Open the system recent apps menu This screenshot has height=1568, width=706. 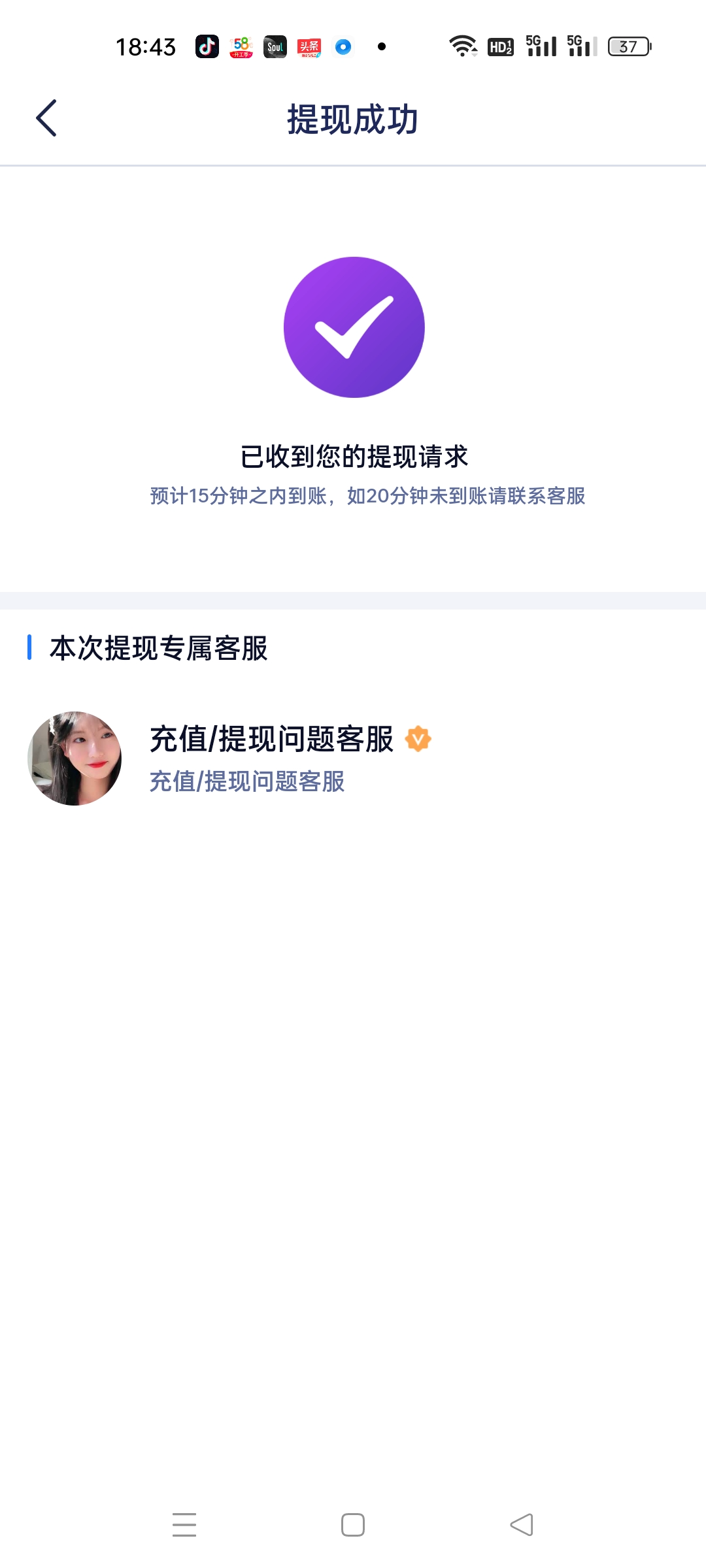pyautogui.click(x=184, y=1525)
